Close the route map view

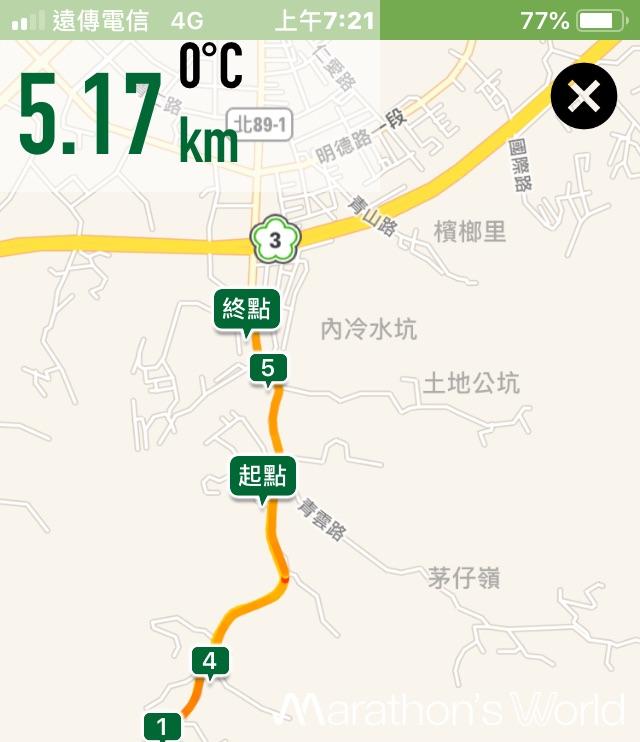point(584,96)
